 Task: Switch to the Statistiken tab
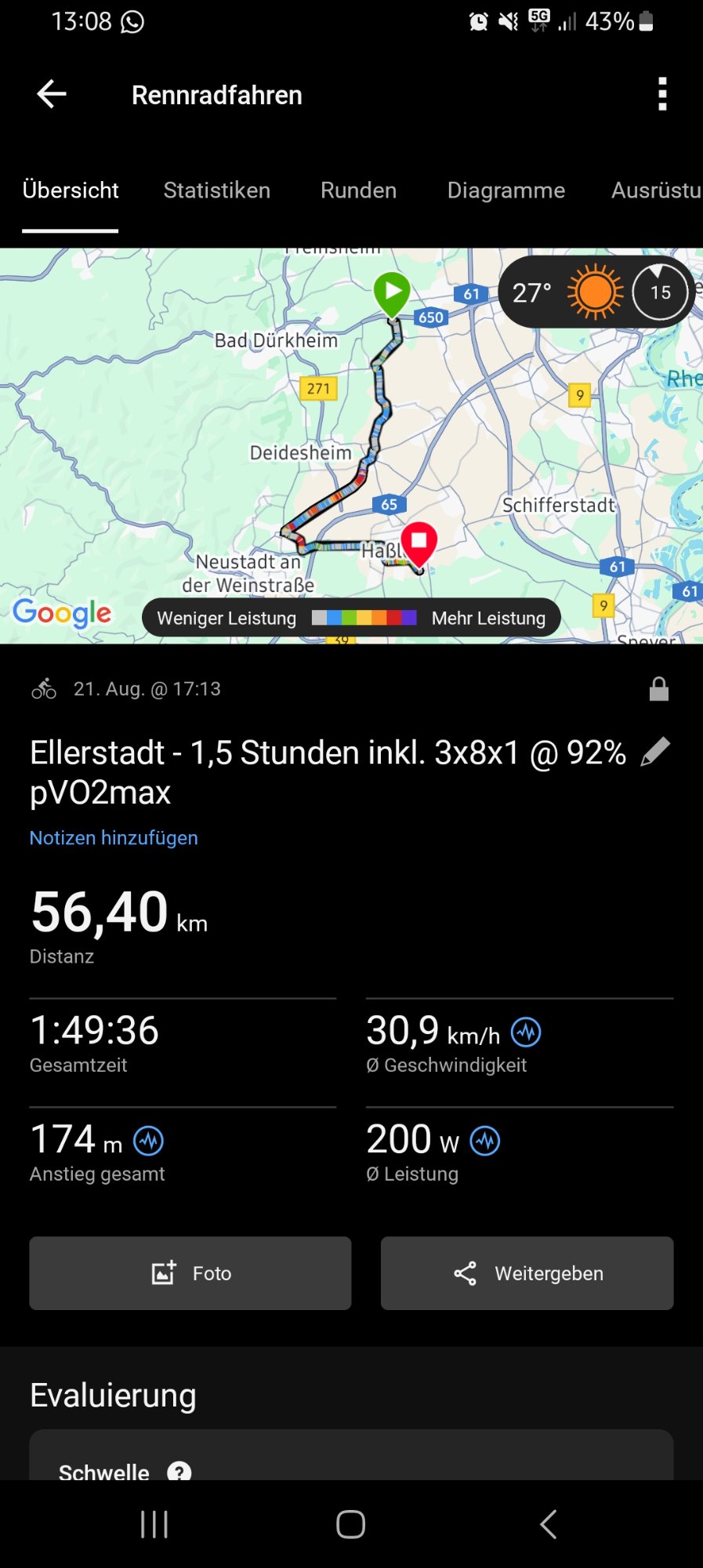[216, 191]
